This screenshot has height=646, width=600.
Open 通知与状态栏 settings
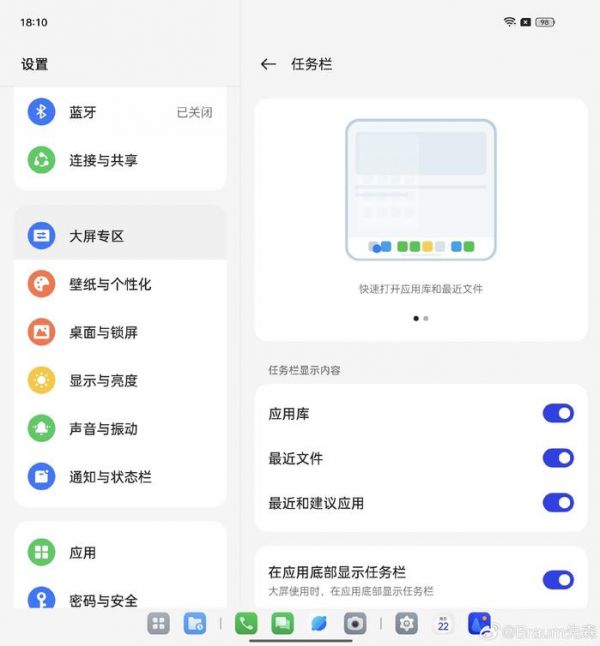click(x=120, y=477)
